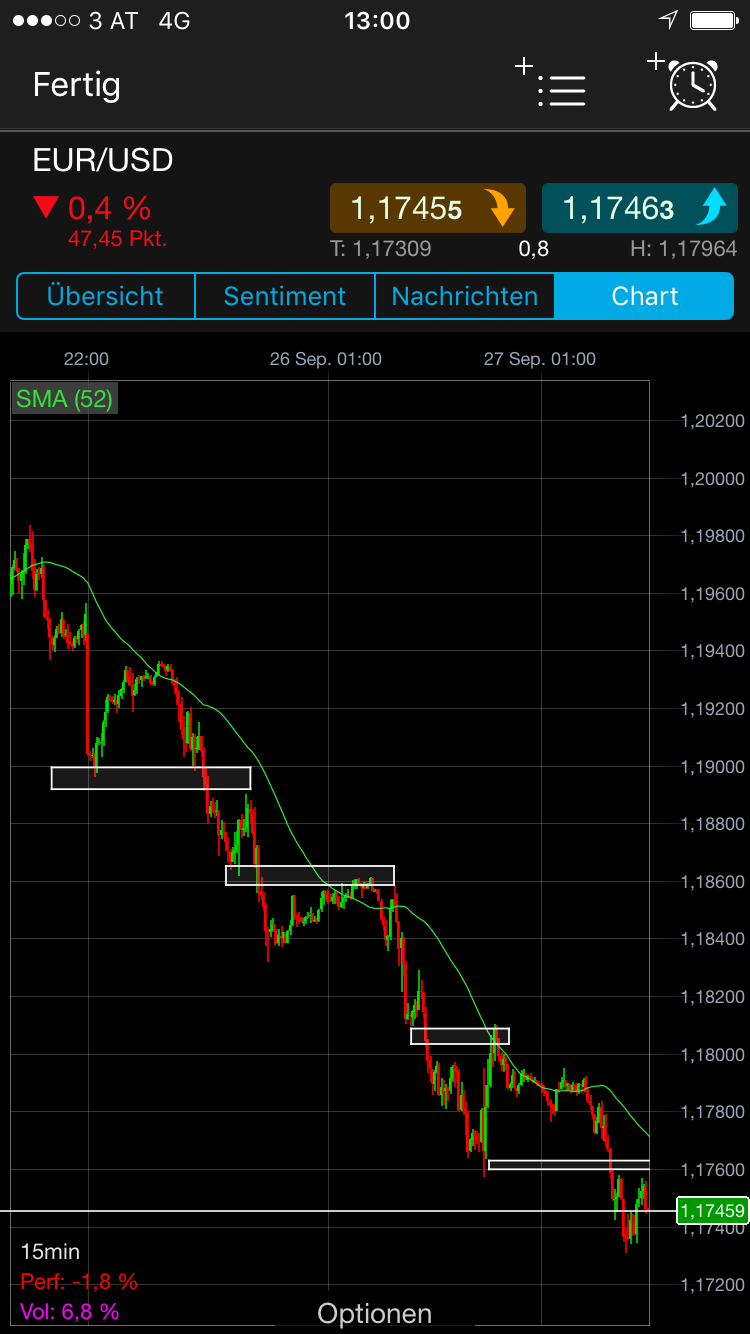Tap the SMA (52) indicator label
The height and width of the screenshot is (1334, 750).
(64, 399)
